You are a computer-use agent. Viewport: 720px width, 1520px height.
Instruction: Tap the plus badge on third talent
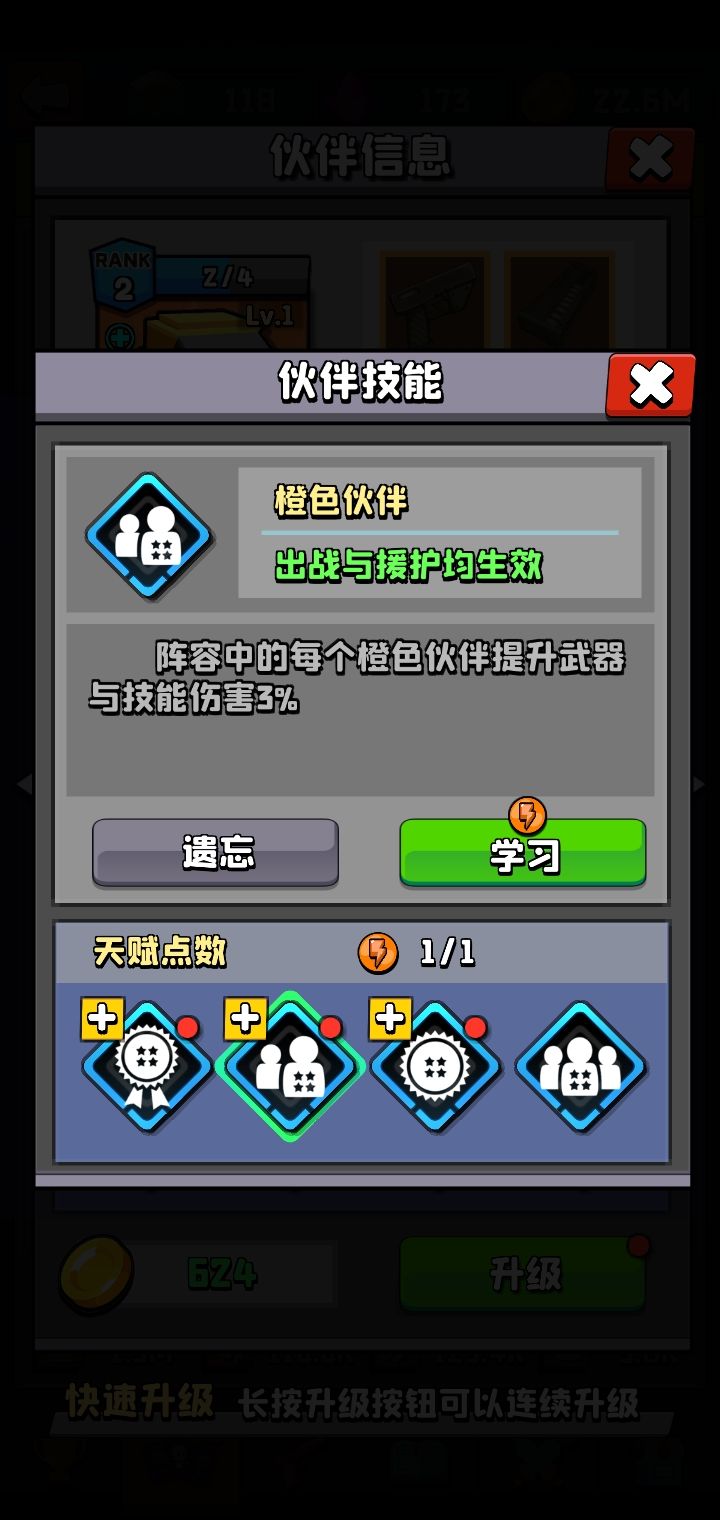[392, 1018]
